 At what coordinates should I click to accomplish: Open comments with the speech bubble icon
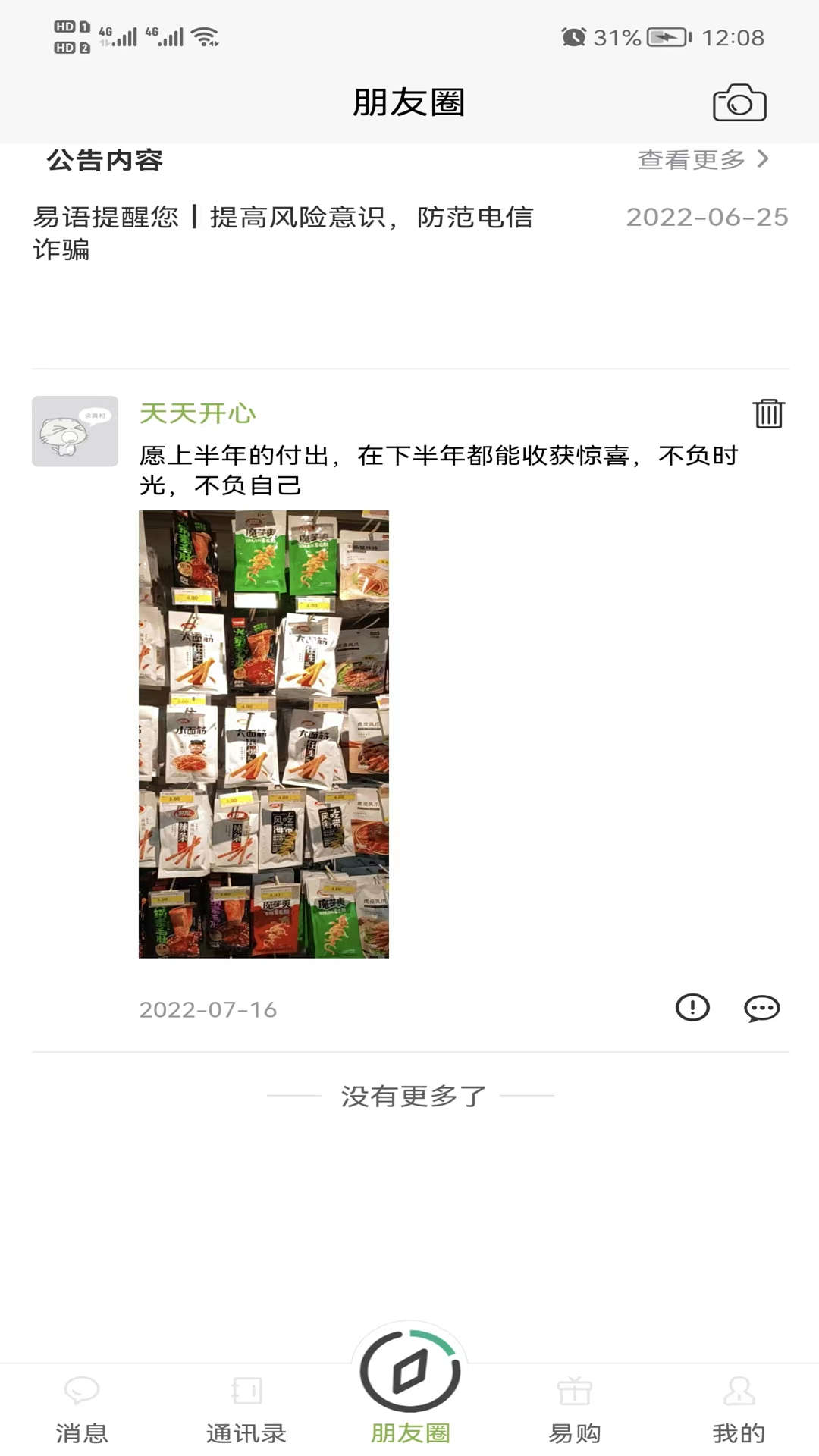(761, 1009)
